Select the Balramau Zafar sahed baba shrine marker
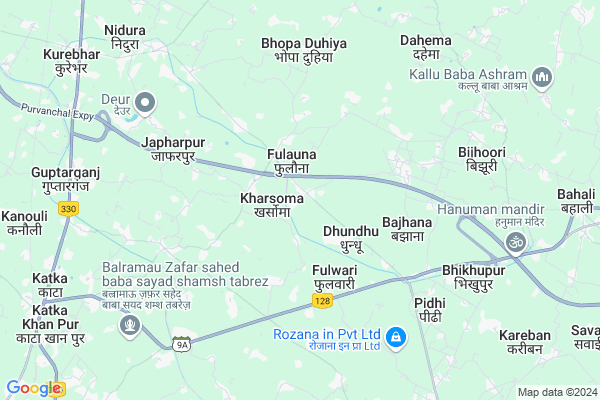Image resolution: width=600 pixels, height=400 pixels. [129, 324]
